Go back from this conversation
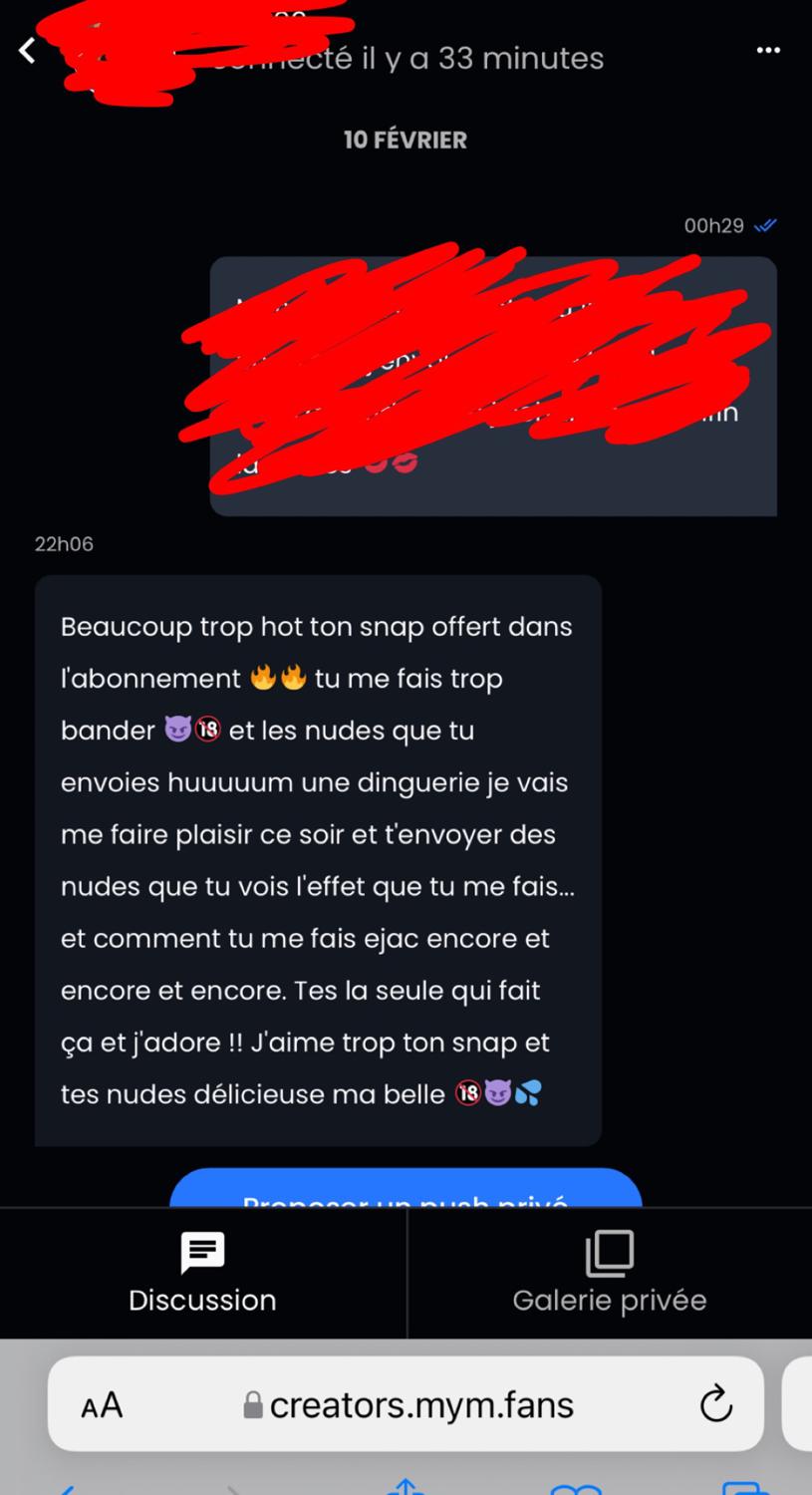 (x=28, y=50)
